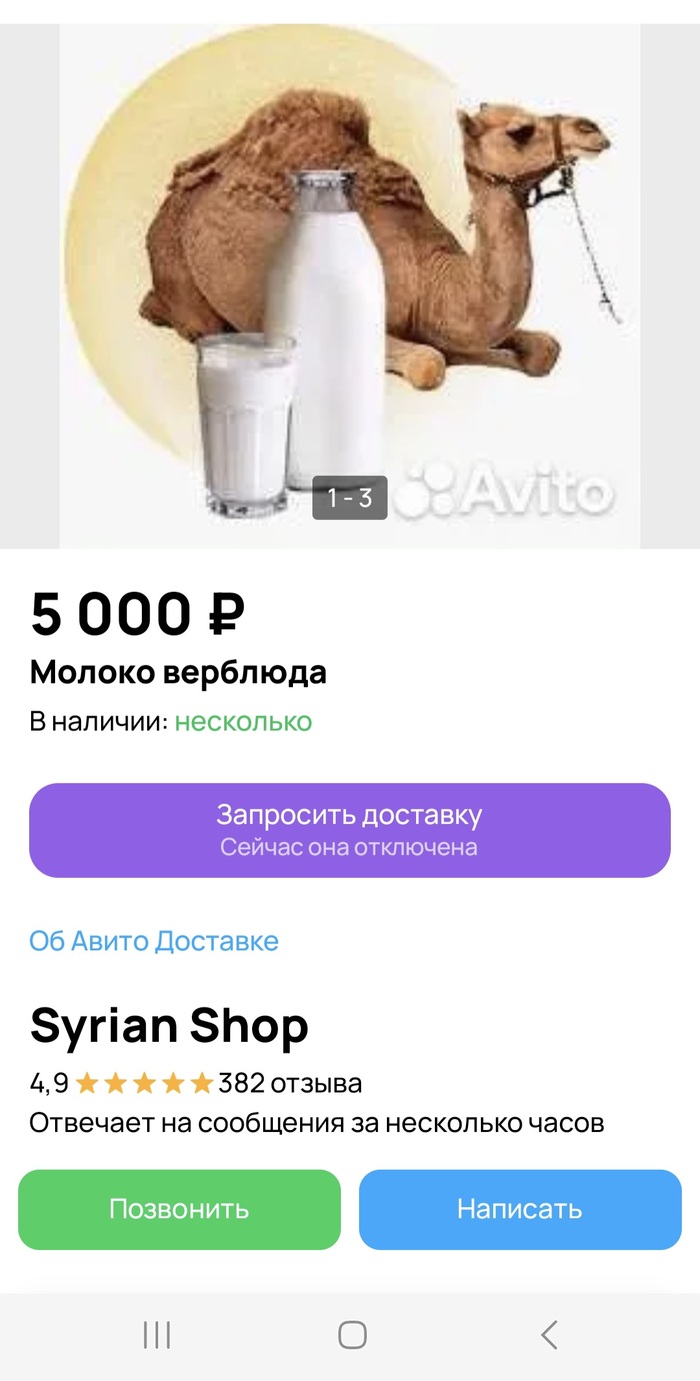
Task: View the seller's 382 отзыва
Action: click(290, 1083)
